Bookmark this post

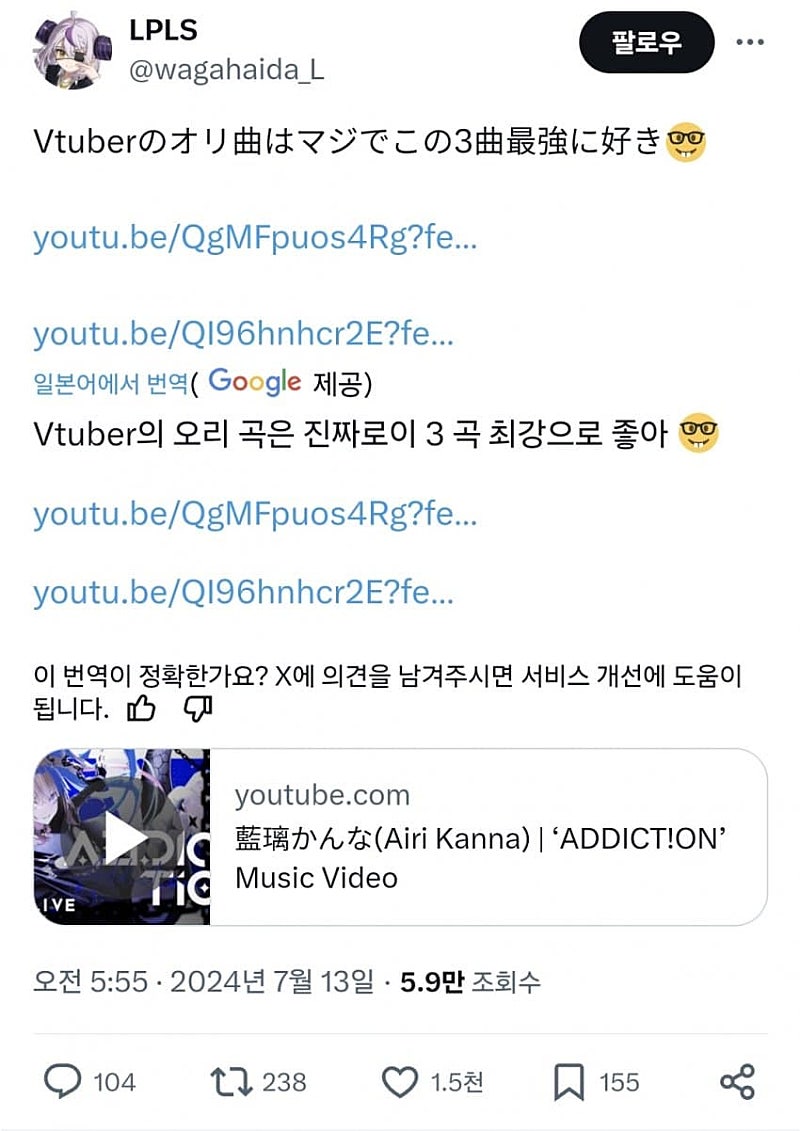(x=569, y=1081)
